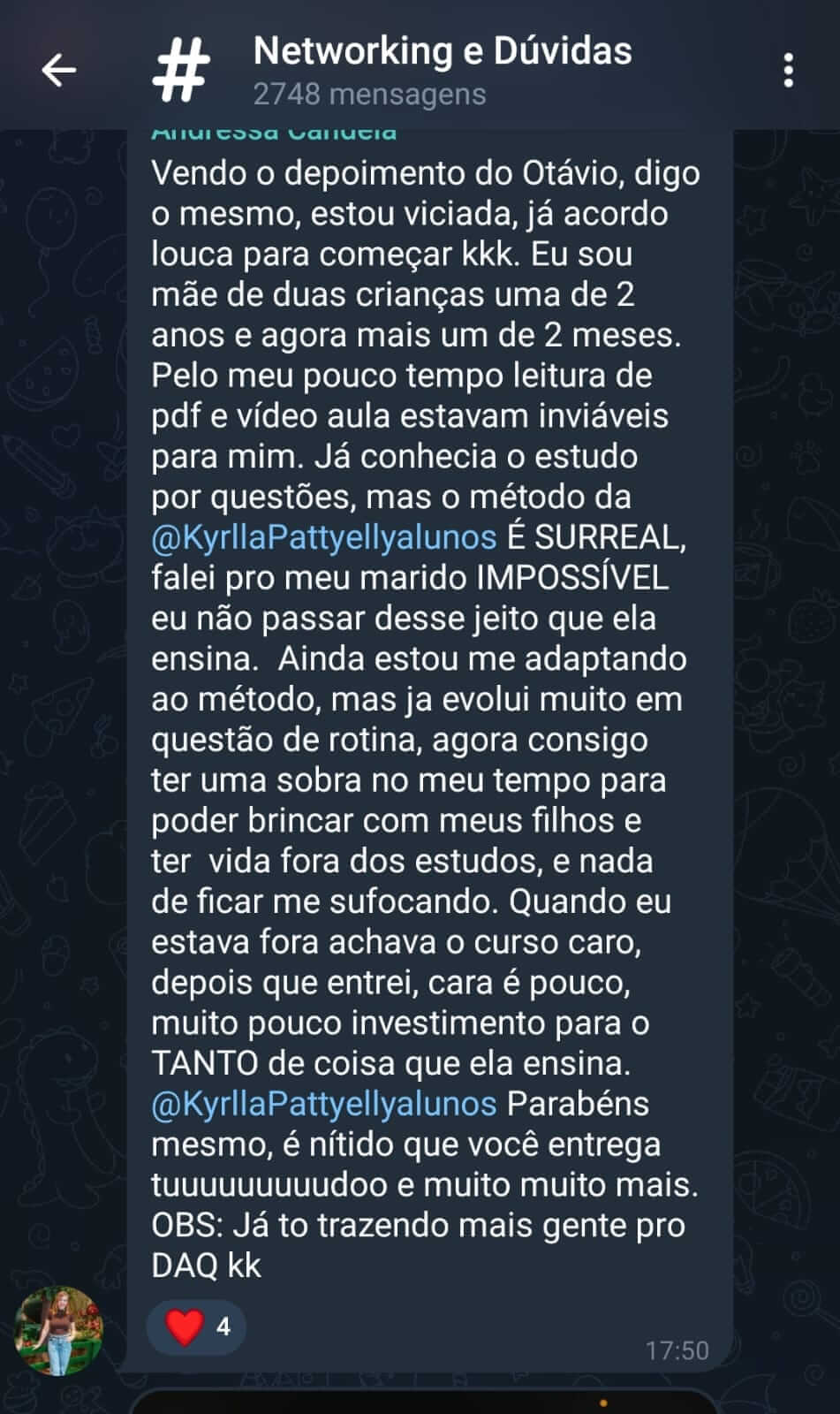Image resolution: width=840 pixels, height=1414 pixels.
Task: Tap the sender name Andressa Candeia
Action: 274,131
